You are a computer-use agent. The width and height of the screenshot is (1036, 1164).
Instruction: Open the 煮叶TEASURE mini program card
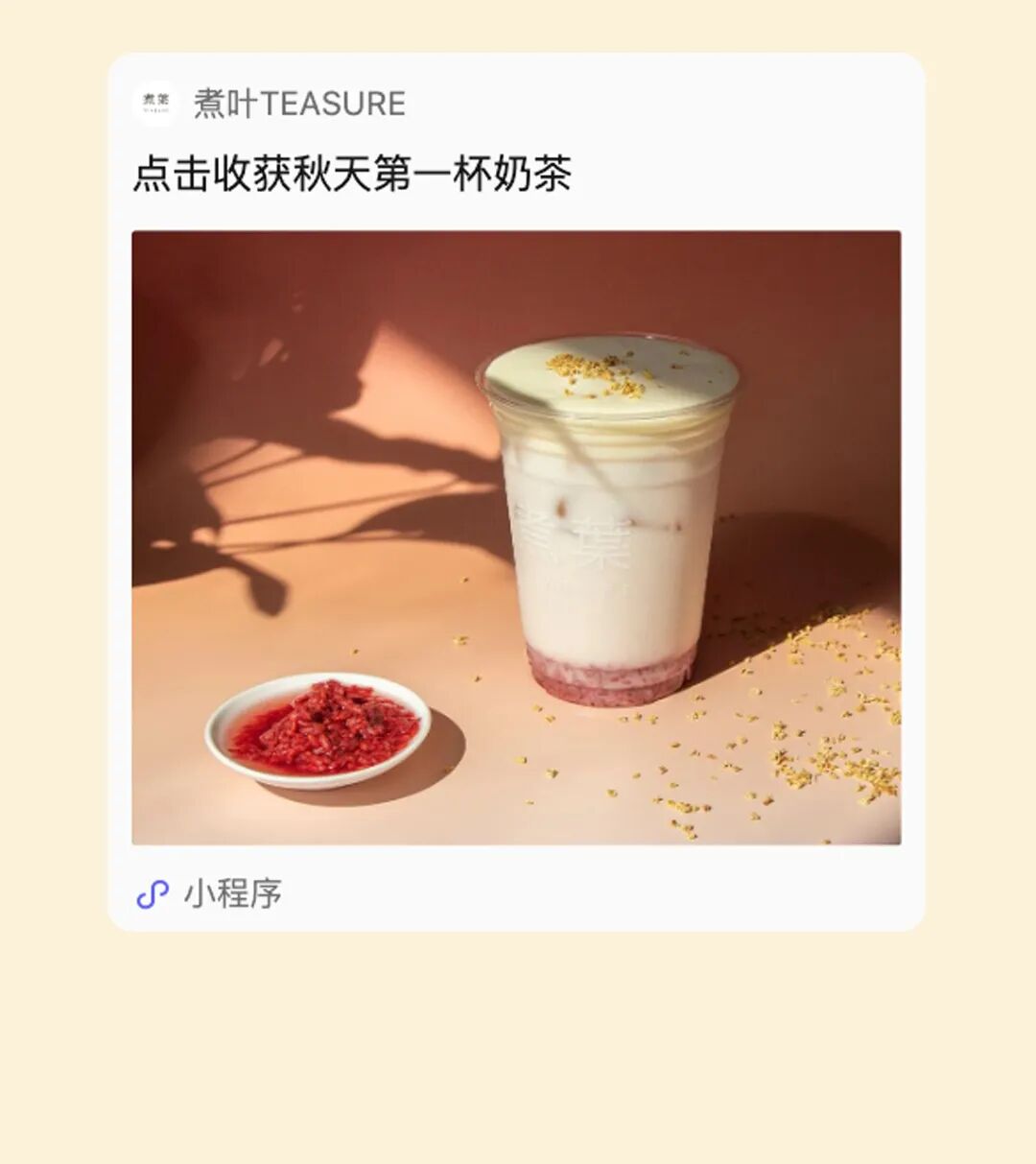pyautogui.click(x=516, y=535)
